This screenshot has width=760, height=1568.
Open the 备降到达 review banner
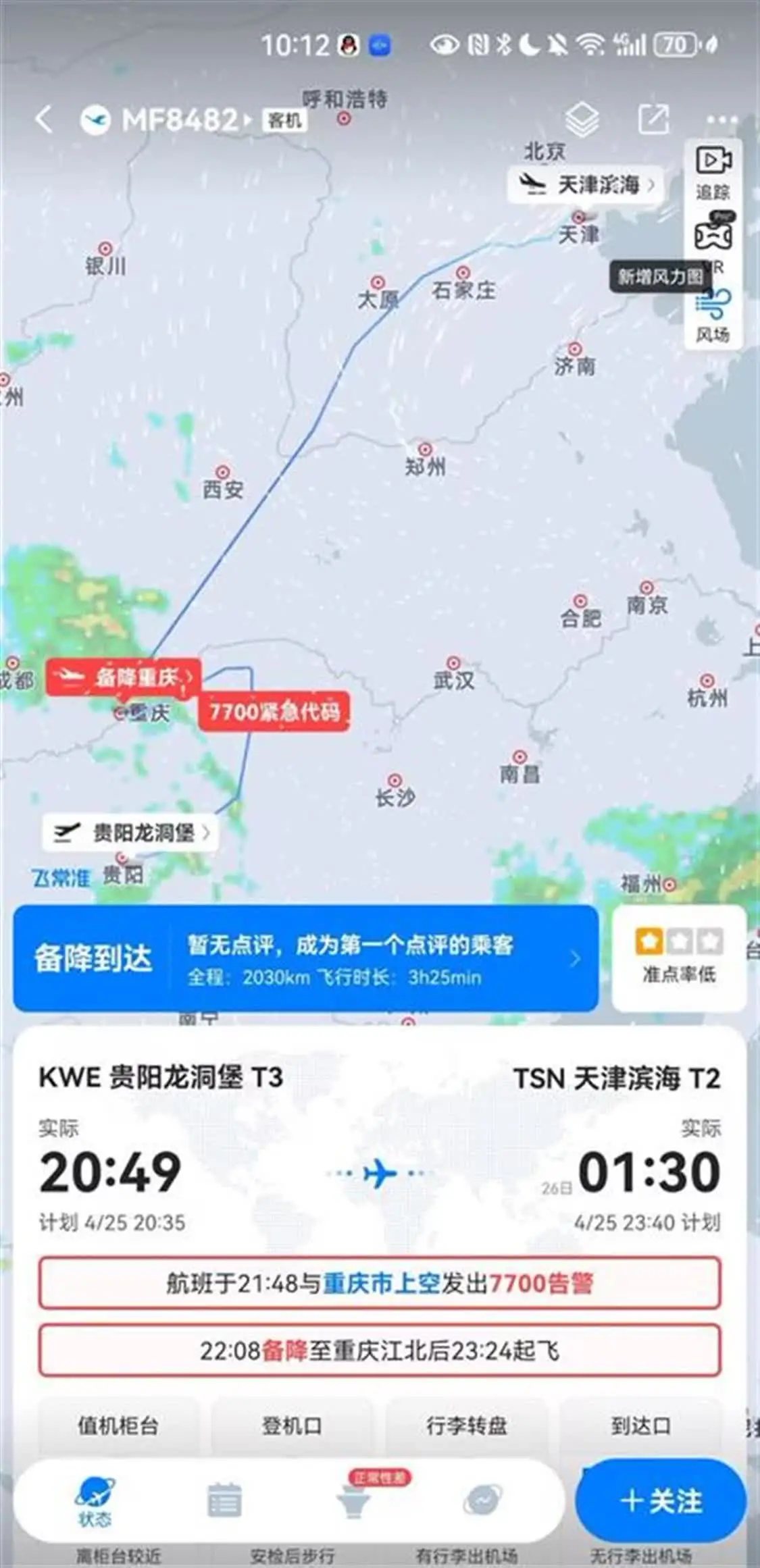[x=305, y=958]
